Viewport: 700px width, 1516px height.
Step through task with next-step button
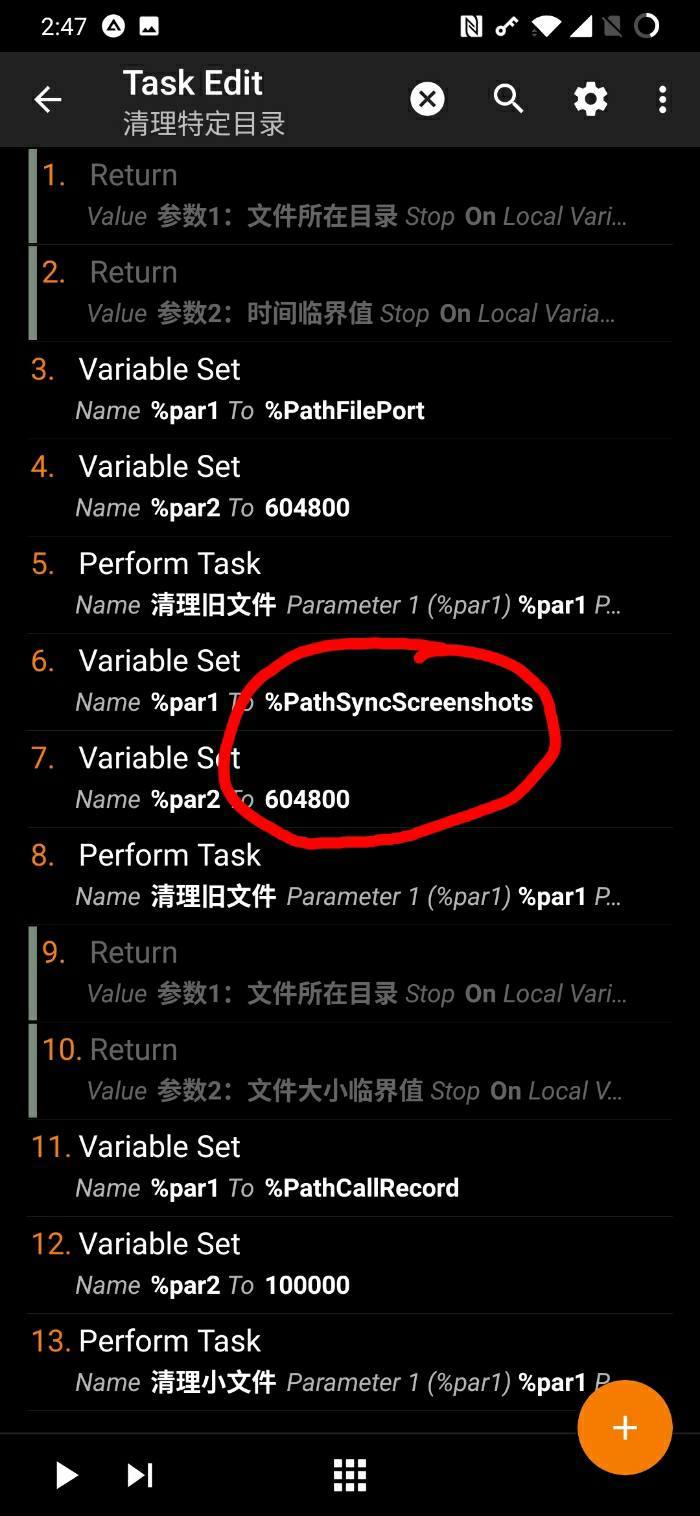pyautogui.click(x=140, y=1475)
